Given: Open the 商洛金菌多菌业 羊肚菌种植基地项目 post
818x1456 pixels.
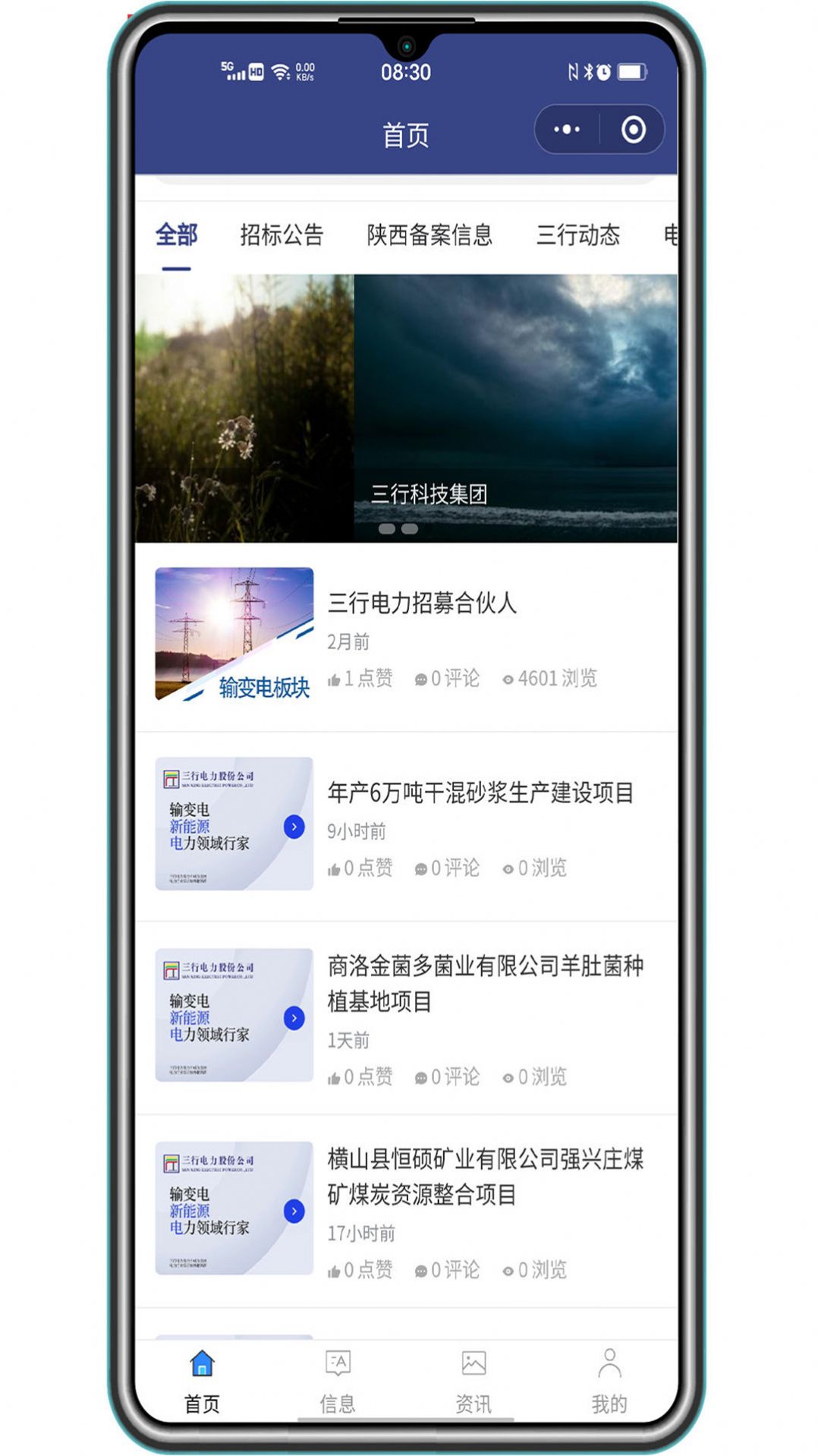Looking at the screenshot, I should pos(484,984).
